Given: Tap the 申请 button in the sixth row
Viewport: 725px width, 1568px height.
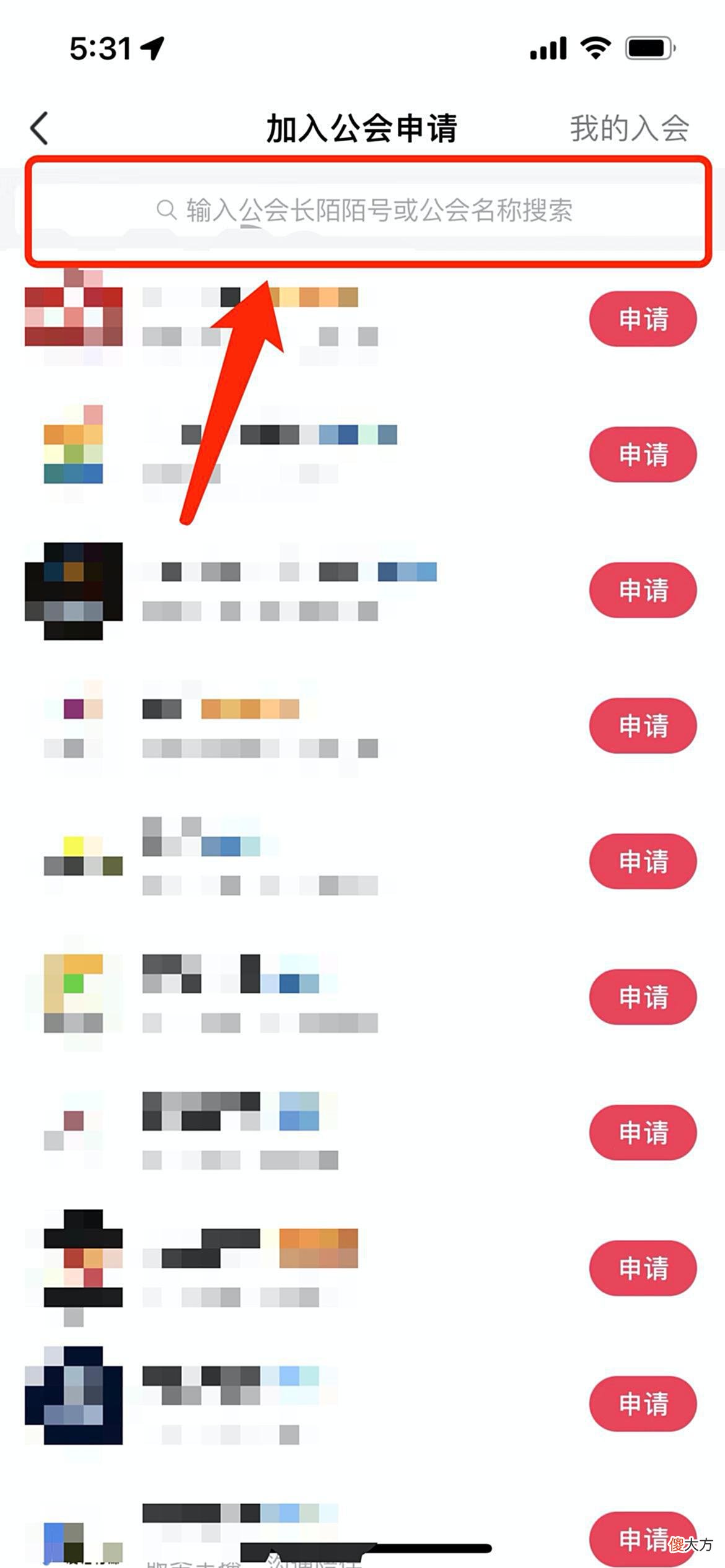Looking at the screenshot, I should pos(643,996).
